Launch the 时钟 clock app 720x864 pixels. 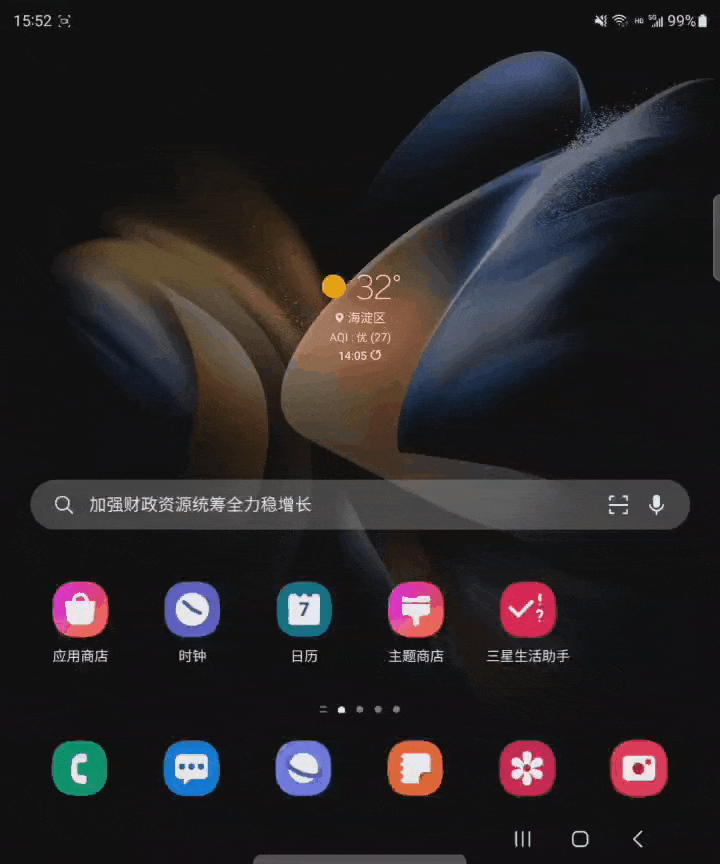(192, 609)
